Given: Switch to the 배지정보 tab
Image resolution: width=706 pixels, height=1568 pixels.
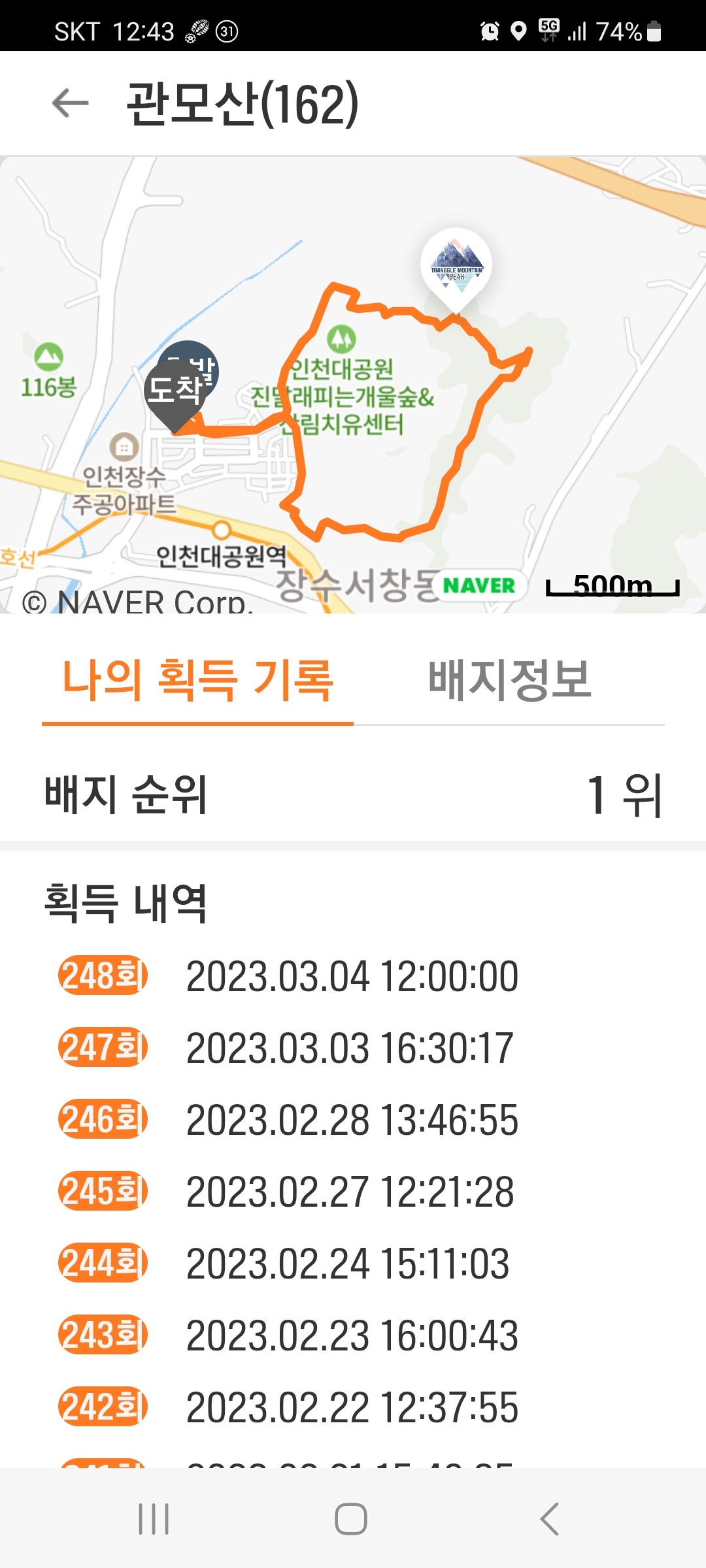Looking at the screenshot, I should 509,680.
